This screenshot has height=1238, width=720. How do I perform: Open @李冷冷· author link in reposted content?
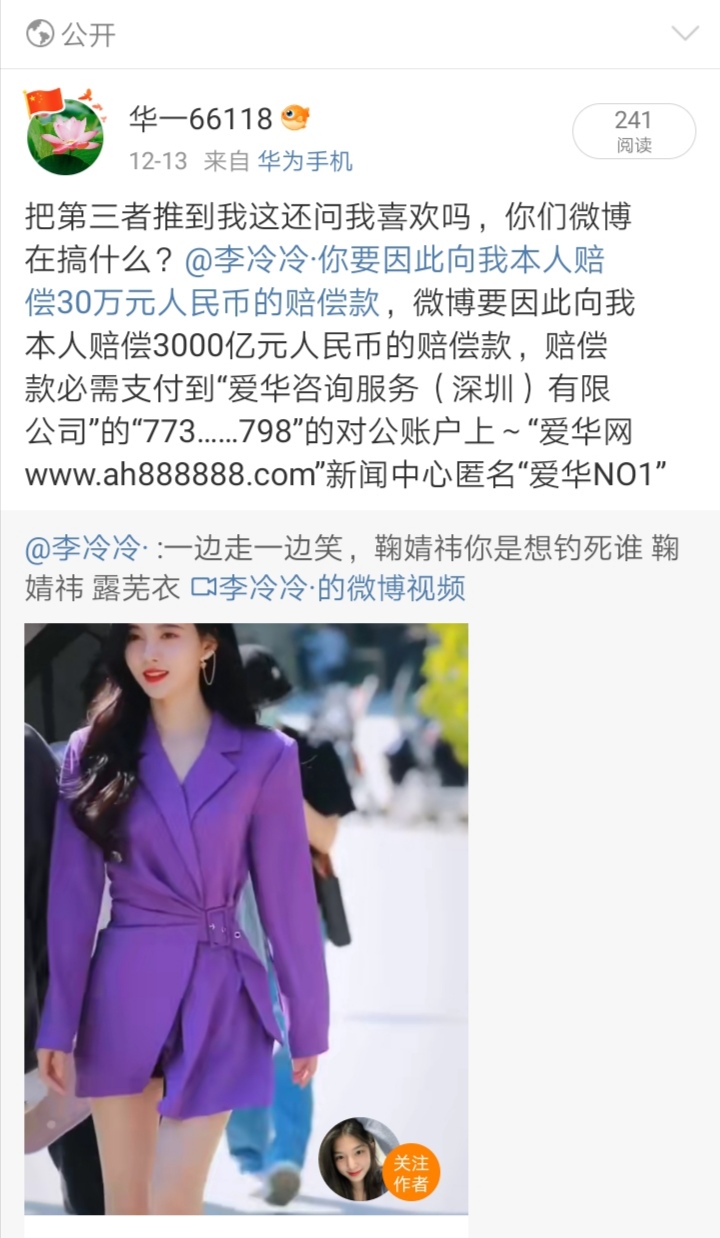pos(86,550)
